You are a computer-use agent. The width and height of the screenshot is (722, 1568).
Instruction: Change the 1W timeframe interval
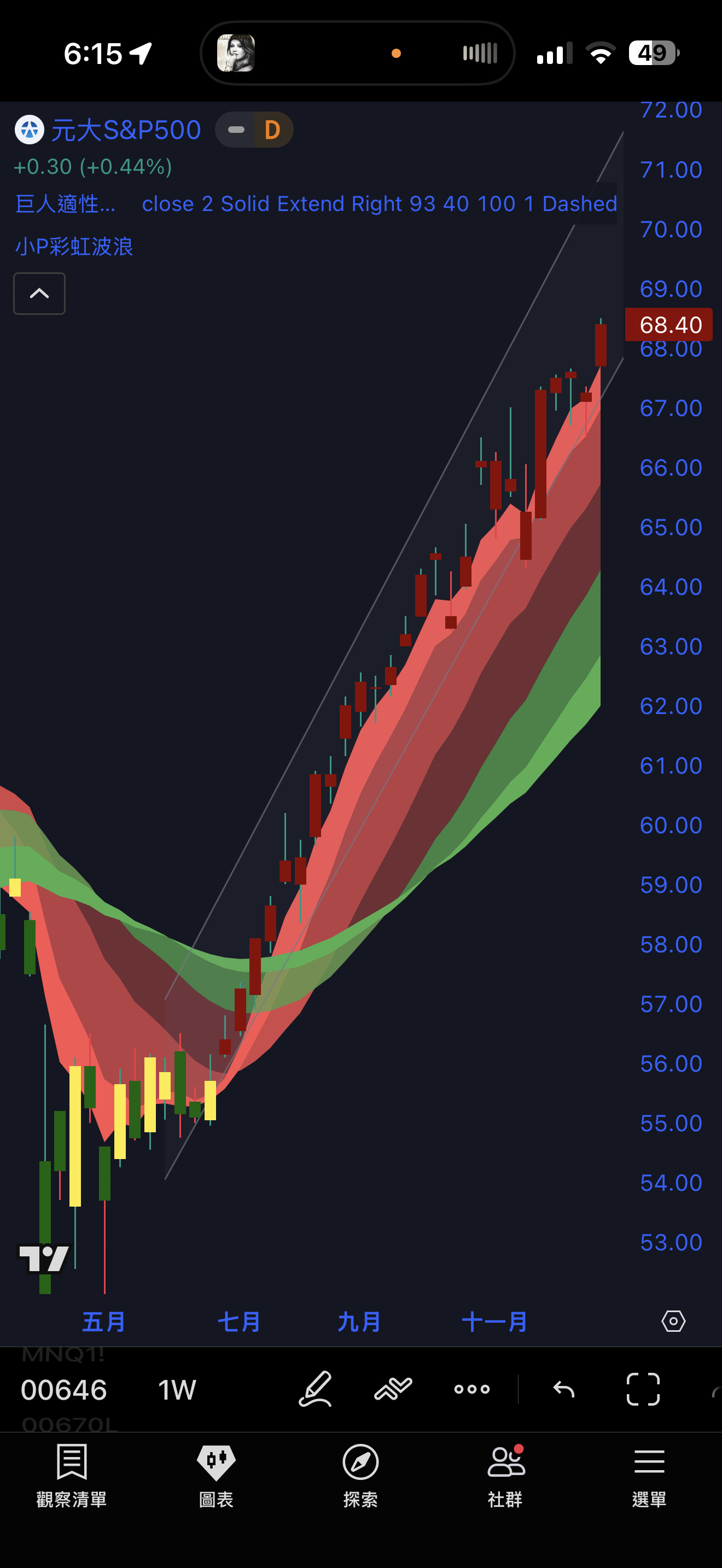click(177, 1390)
